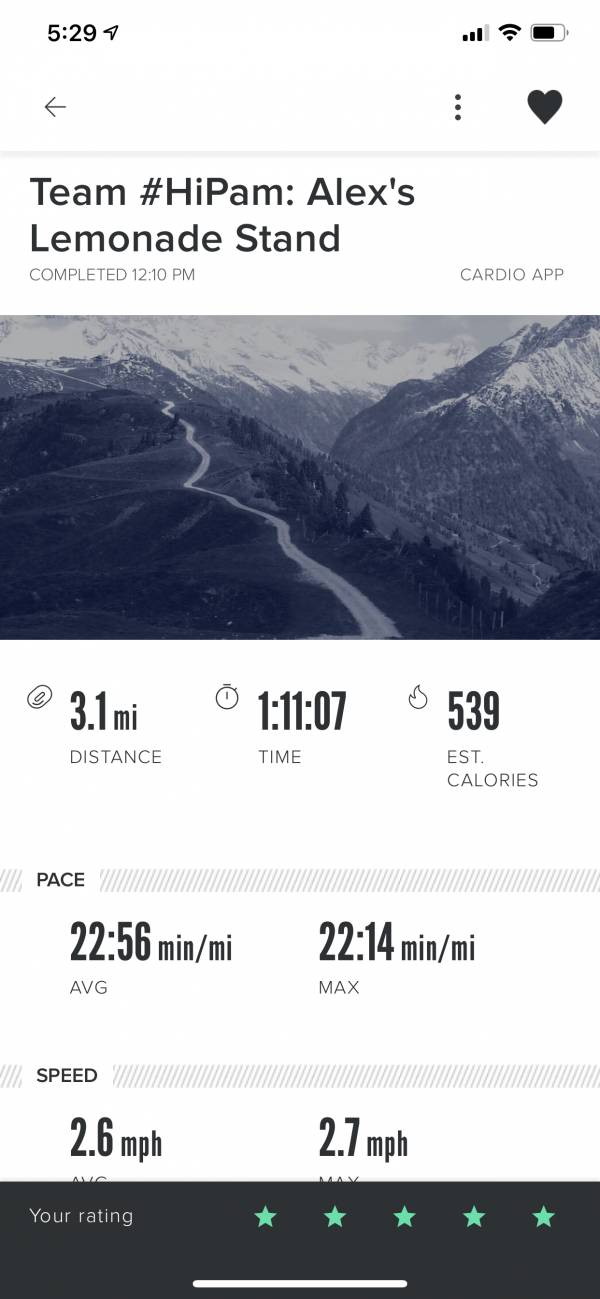
Task: Give the workout five stars
Action: pyautogui.click(x=543, y=1217)
